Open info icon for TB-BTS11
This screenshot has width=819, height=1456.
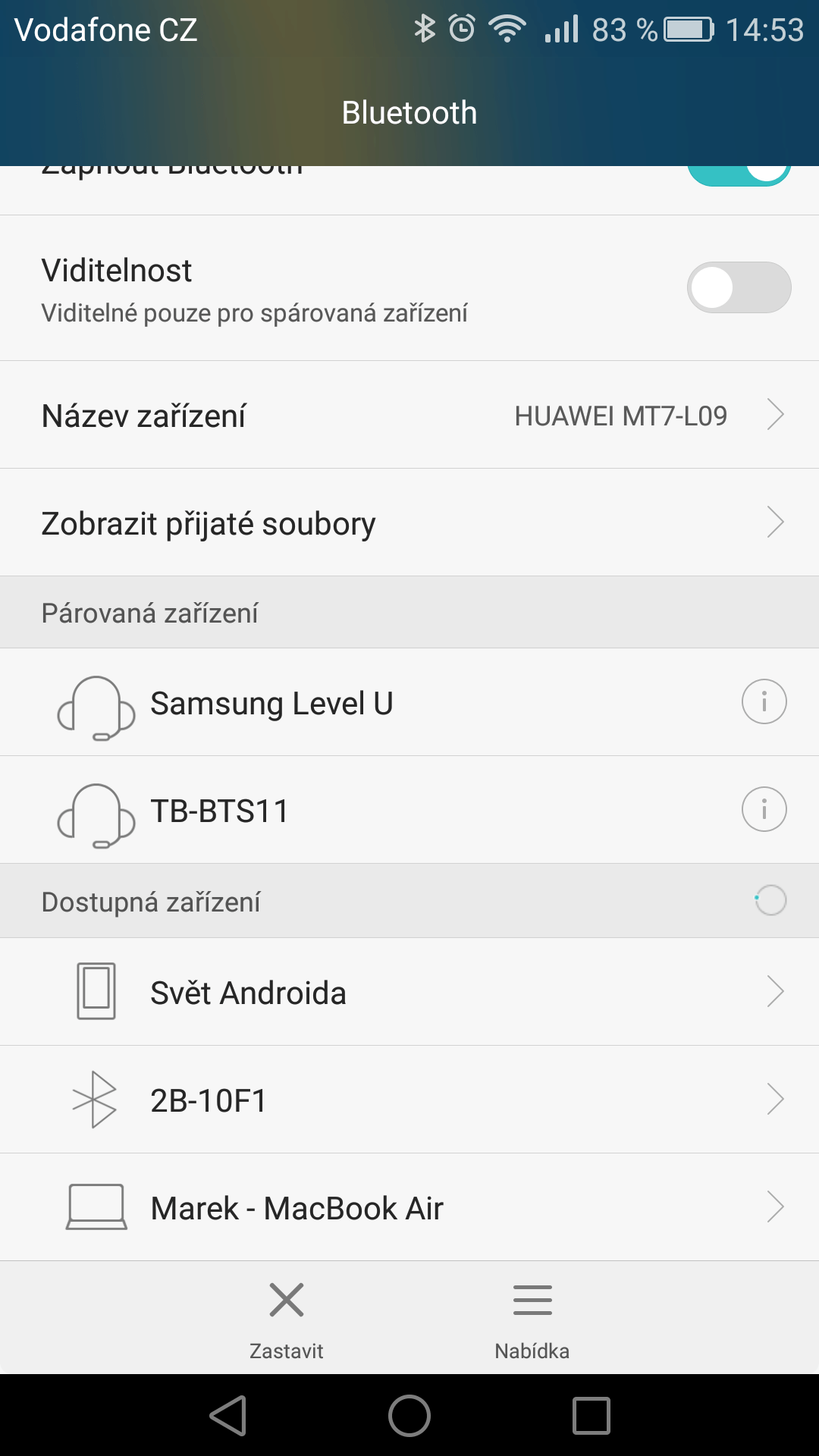(x=764, y=809)
